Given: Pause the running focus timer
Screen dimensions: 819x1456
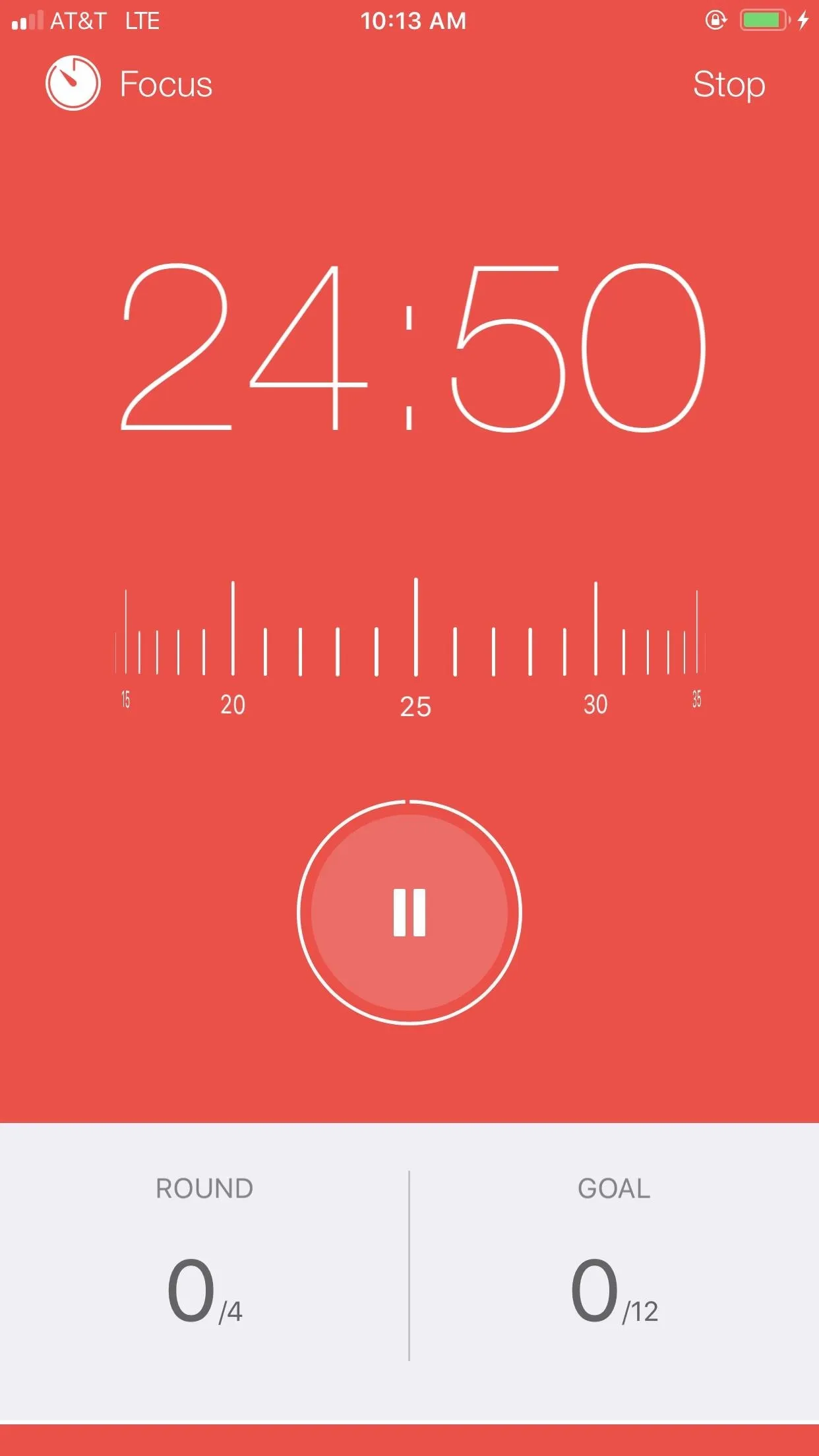Looking at the screenshot, I should click(x=409, y=913).
